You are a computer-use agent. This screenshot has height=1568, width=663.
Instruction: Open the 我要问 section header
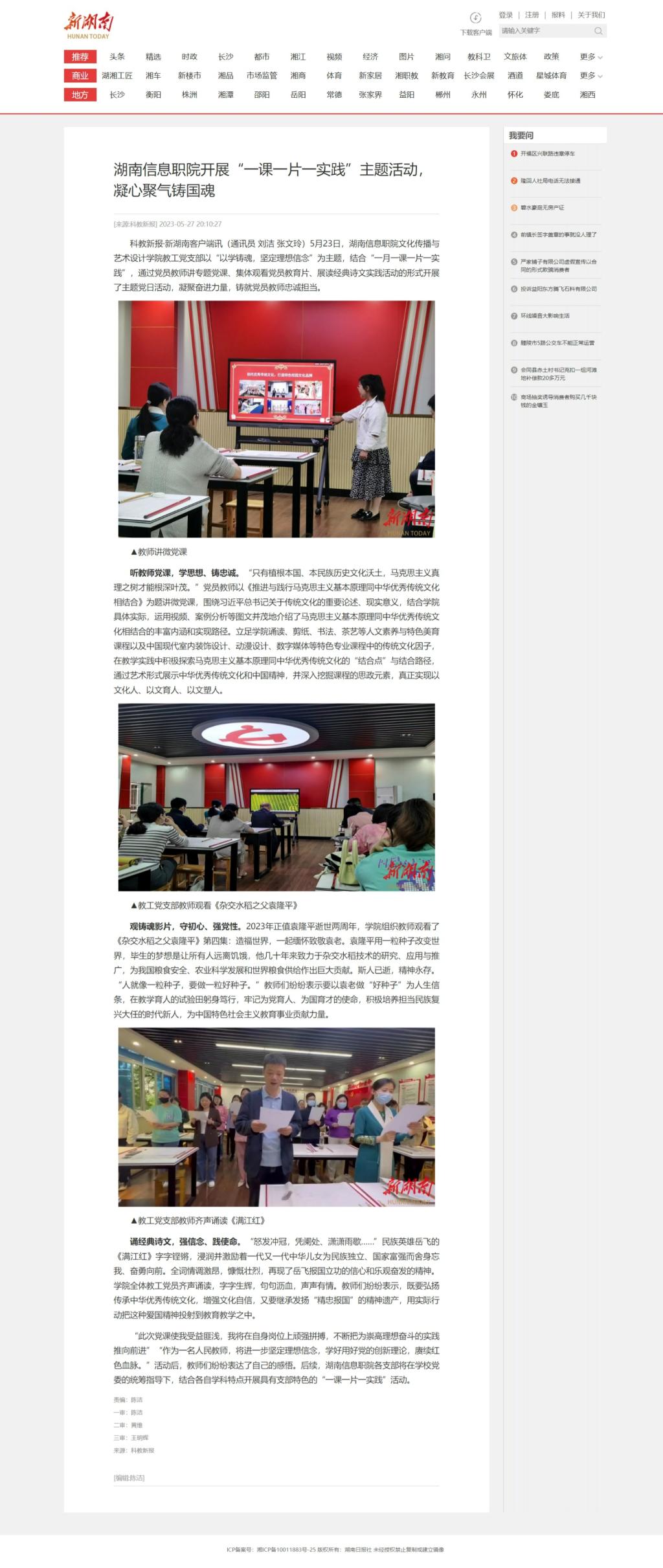[521, 135]
